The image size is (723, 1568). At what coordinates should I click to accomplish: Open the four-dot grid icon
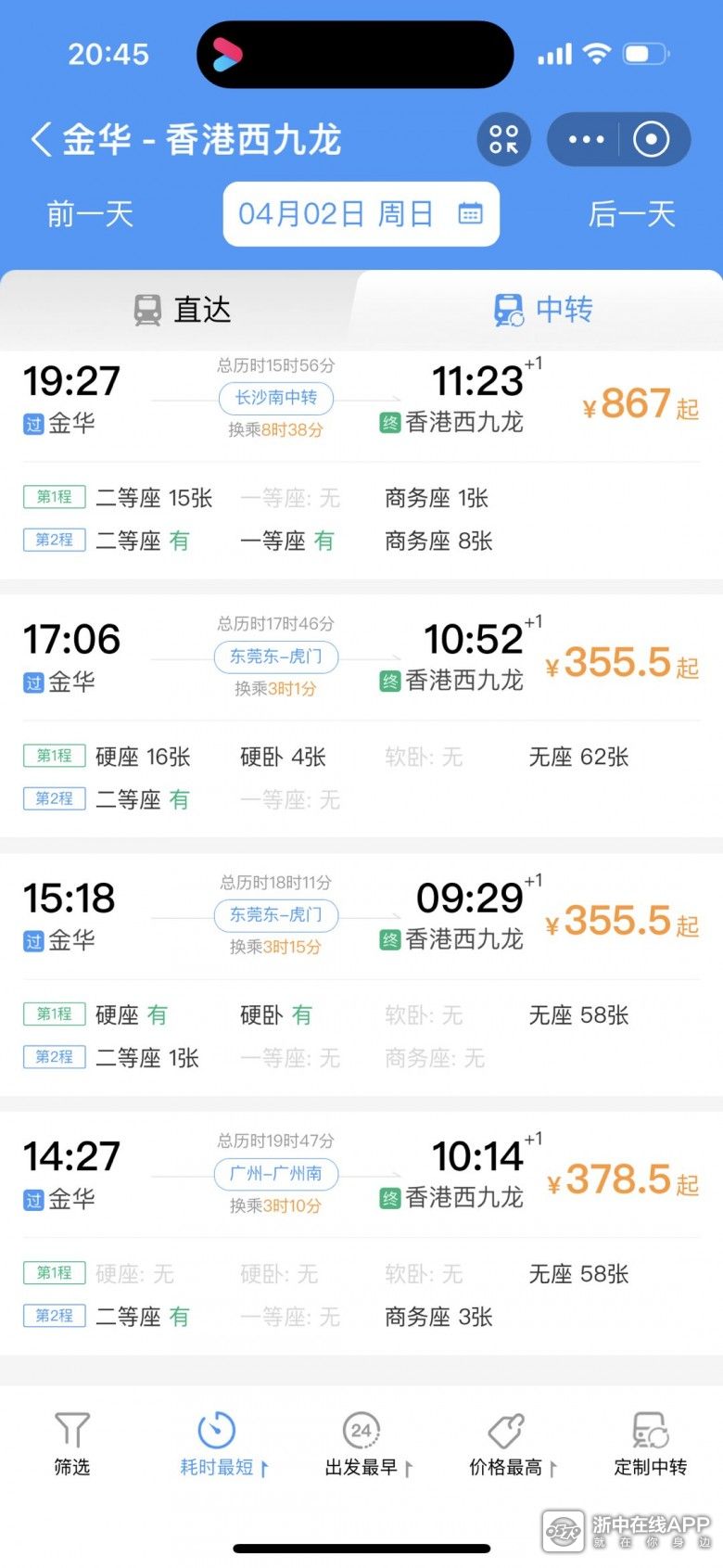click(x=503, y=140)
